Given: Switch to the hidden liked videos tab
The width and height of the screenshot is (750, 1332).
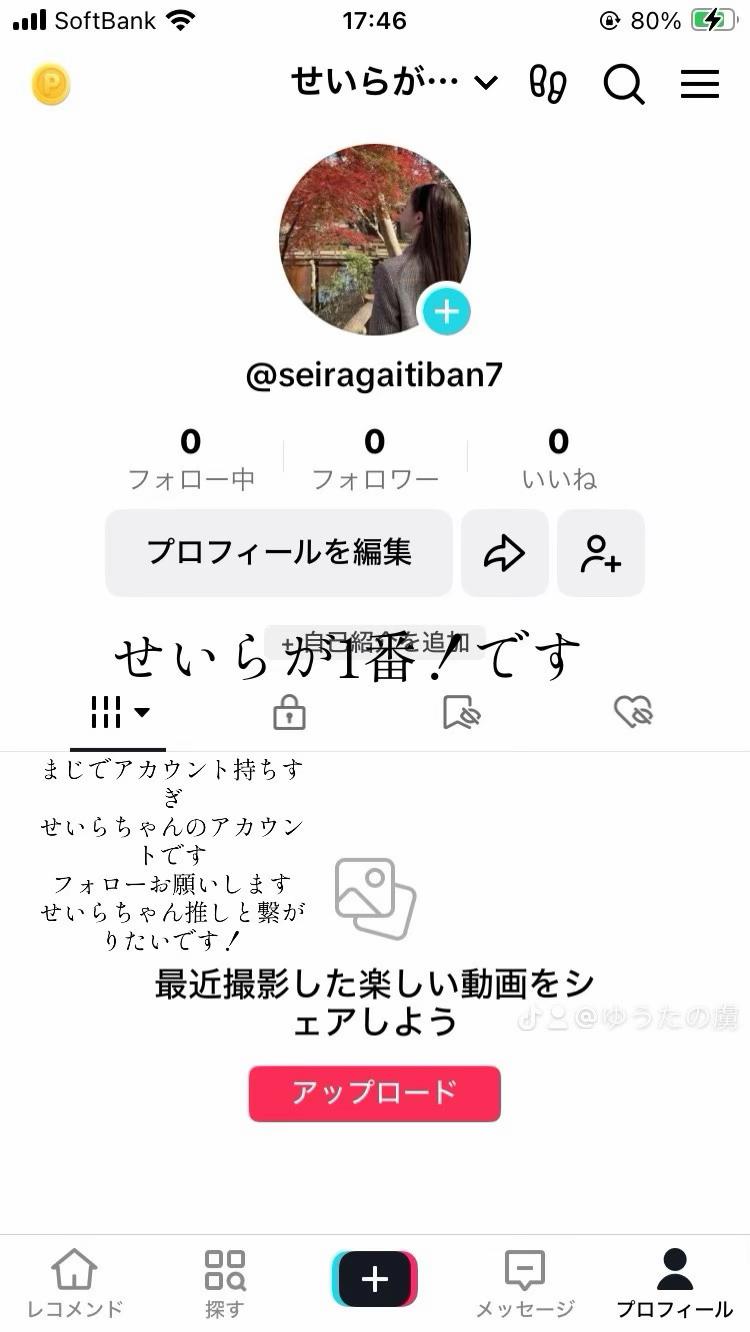Looking at the screenshot, I should pyautogui.click(x=633, y=713).
